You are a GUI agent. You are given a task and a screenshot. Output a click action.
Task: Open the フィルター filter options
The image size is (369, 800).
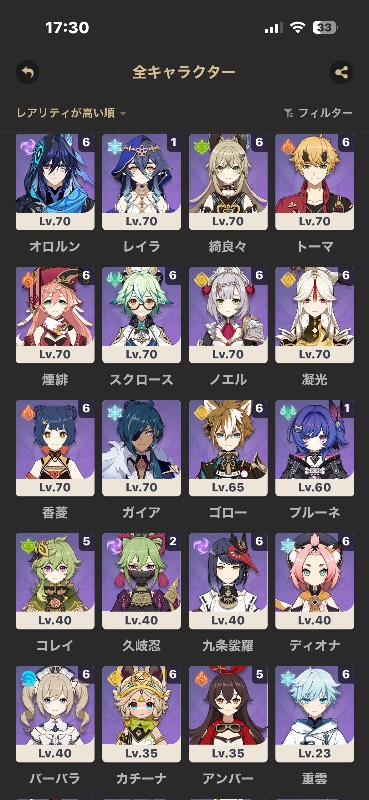click(318, 113)
